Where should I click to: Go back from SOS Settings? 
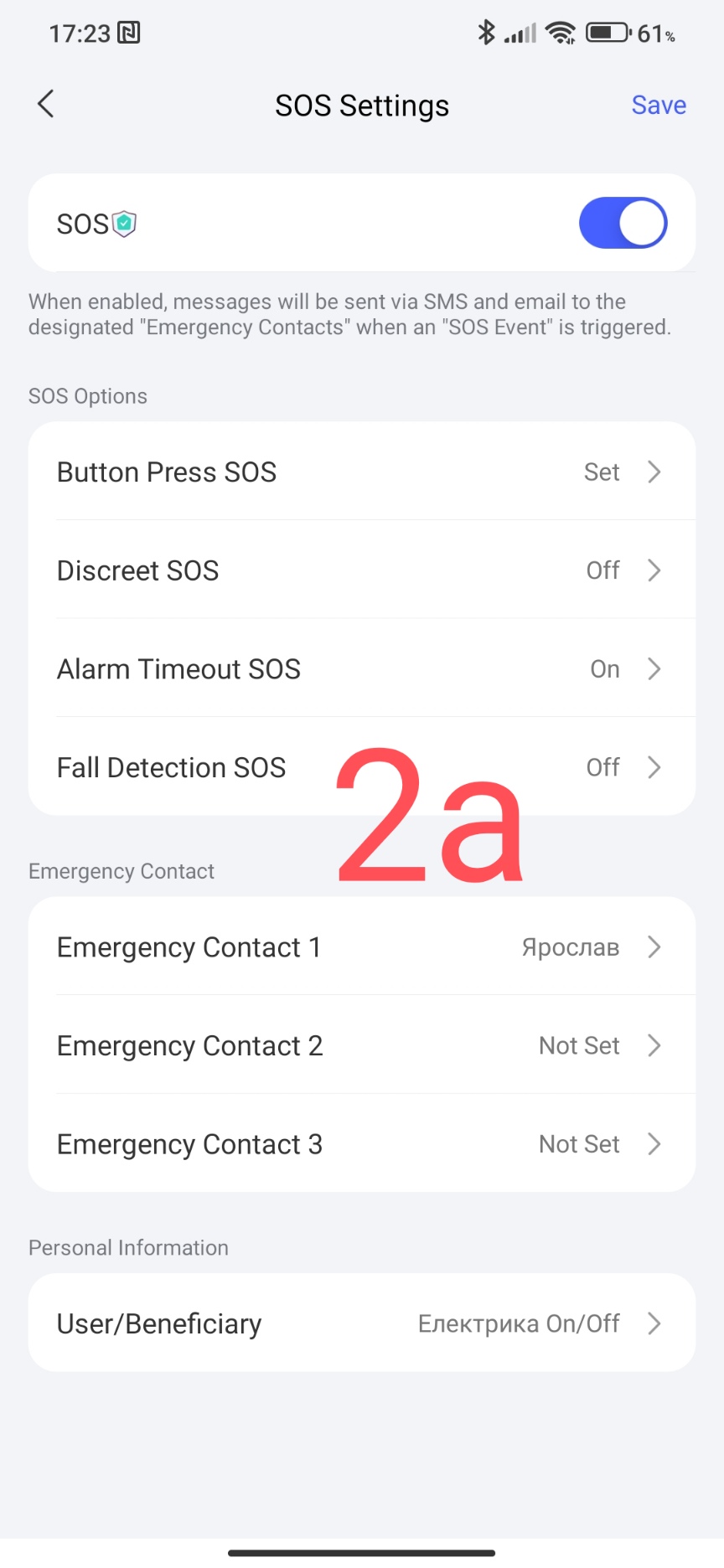click(x=46, y=105)
